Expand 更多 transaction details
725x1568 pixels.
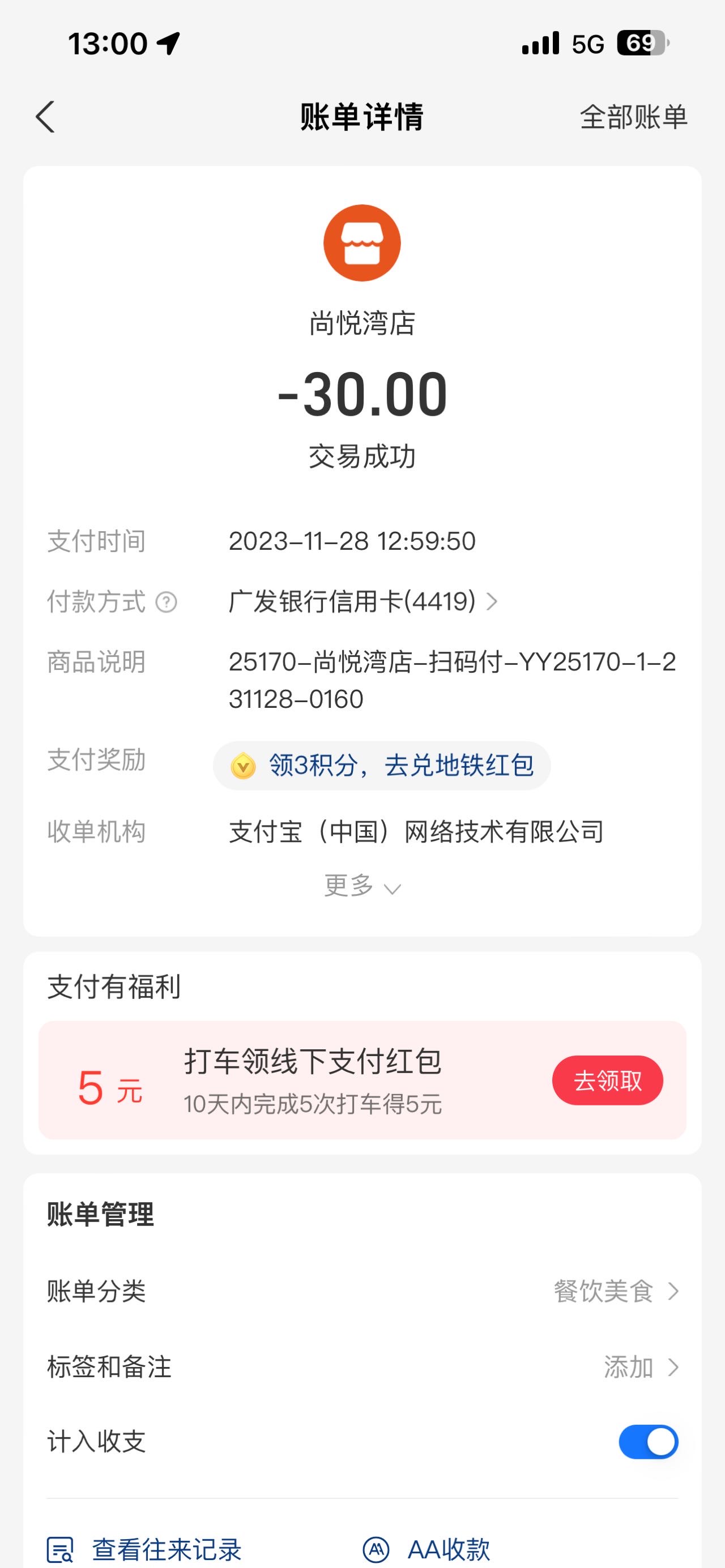(x=362, y=886)
